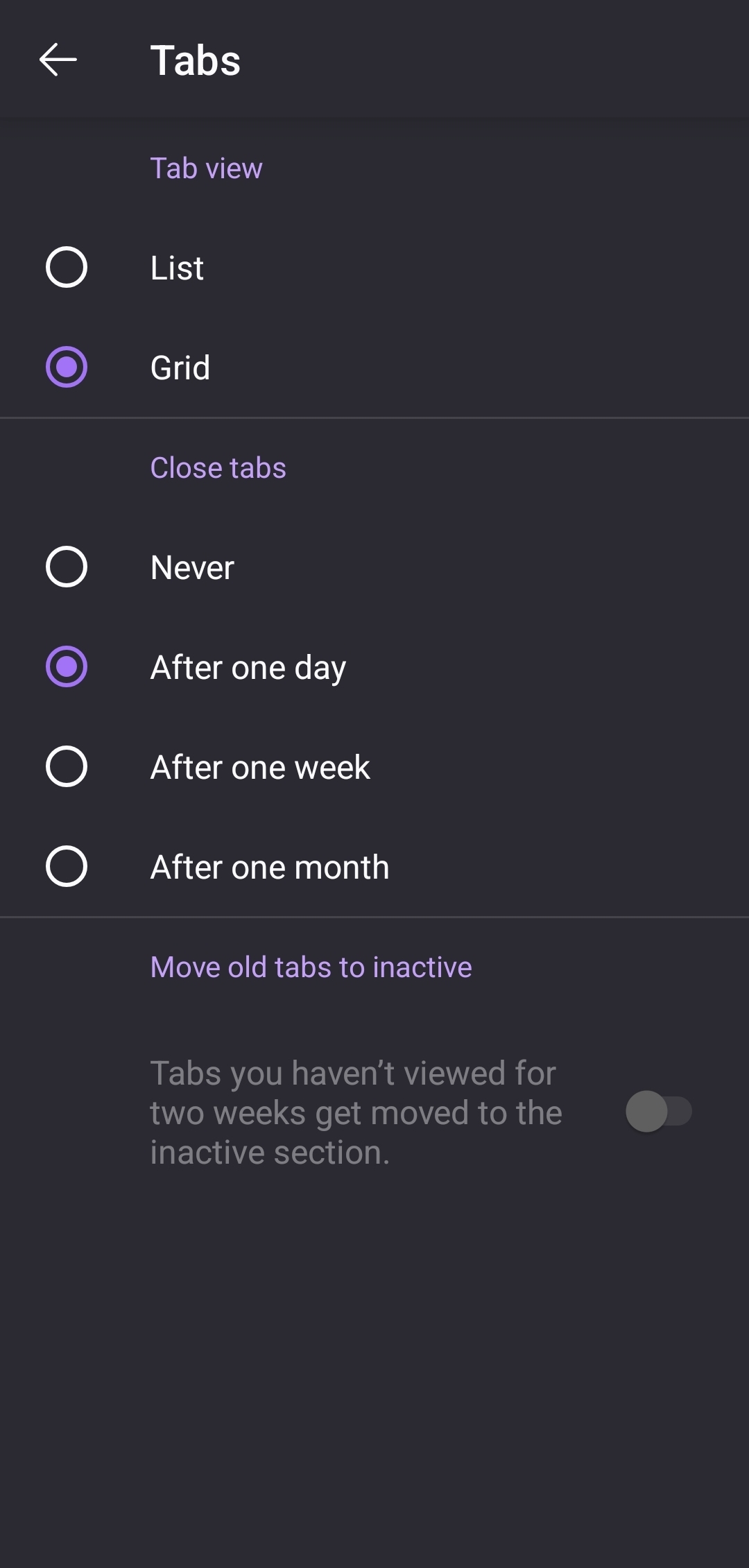Select List tab view
Image resolution: width=749 pixels, height=1568 pixels.
pyautogui.click(x=67, y=267)
